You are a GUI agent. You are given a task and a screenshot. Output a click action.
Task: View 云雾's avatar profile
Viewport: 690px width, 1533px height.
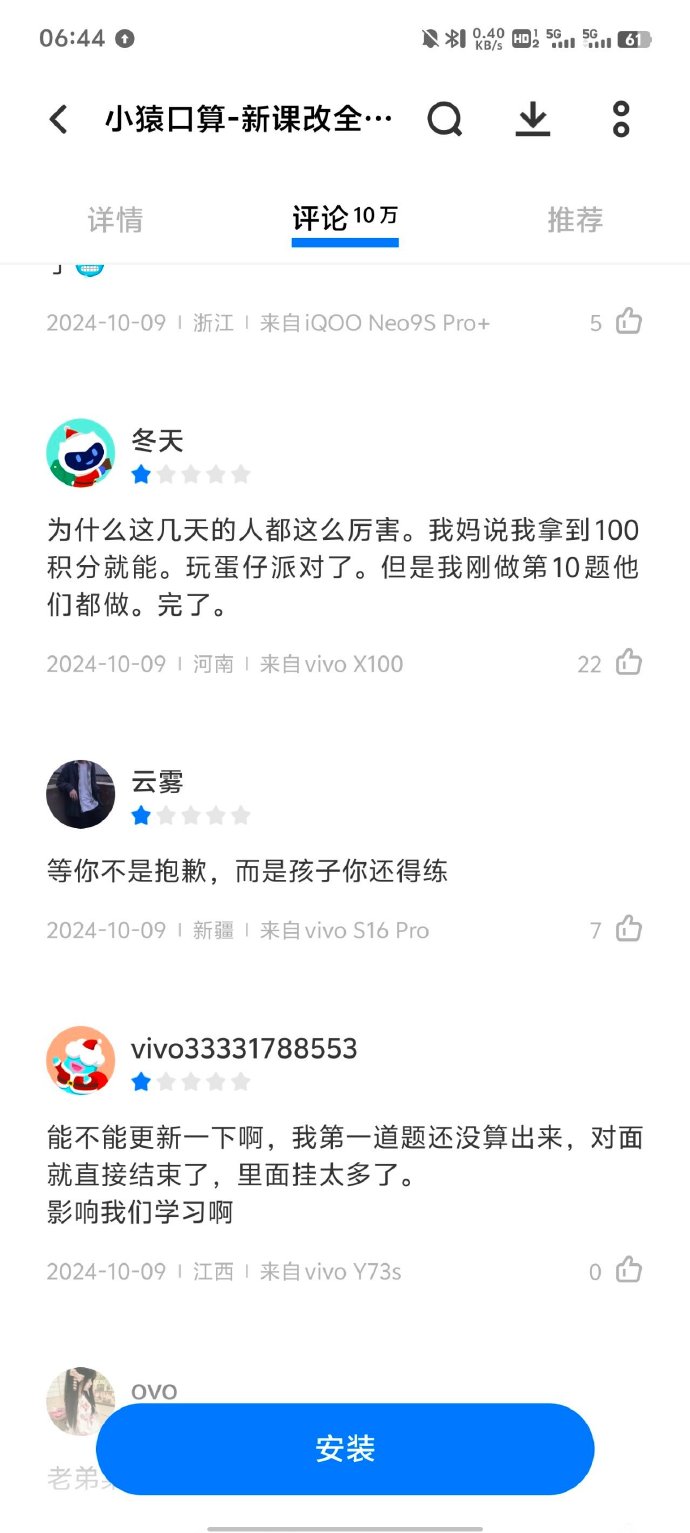click(81, 794)
